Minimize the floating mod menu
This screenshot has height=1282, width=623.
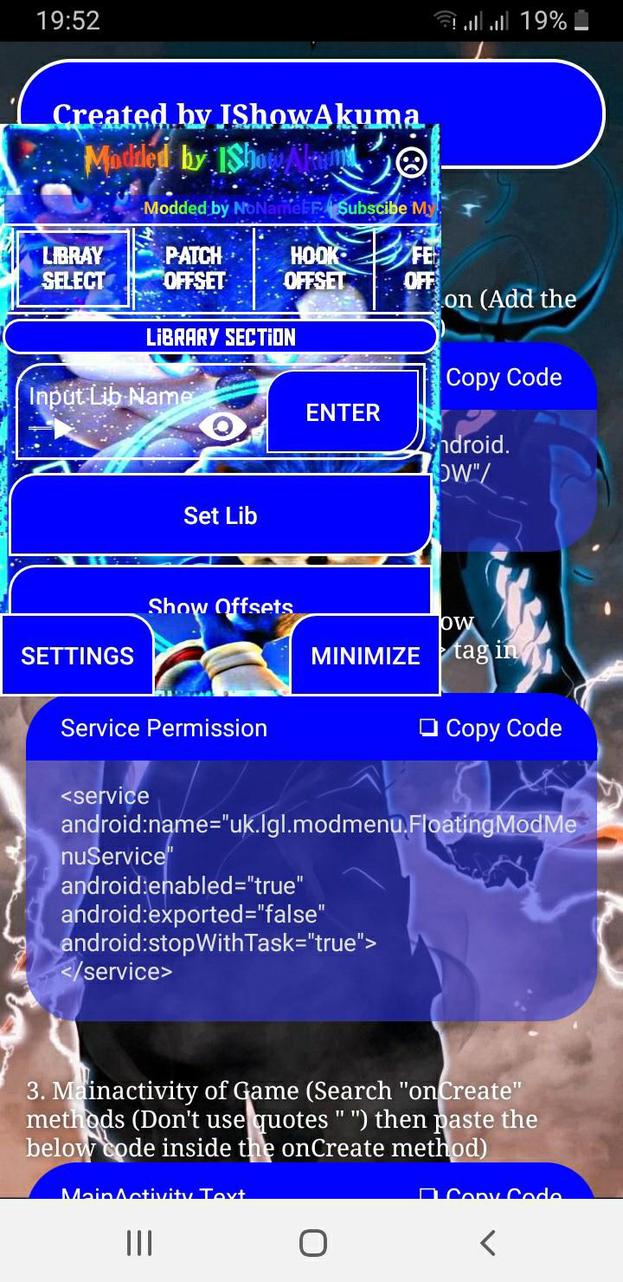pyautogui.click(x=365, y=656)
